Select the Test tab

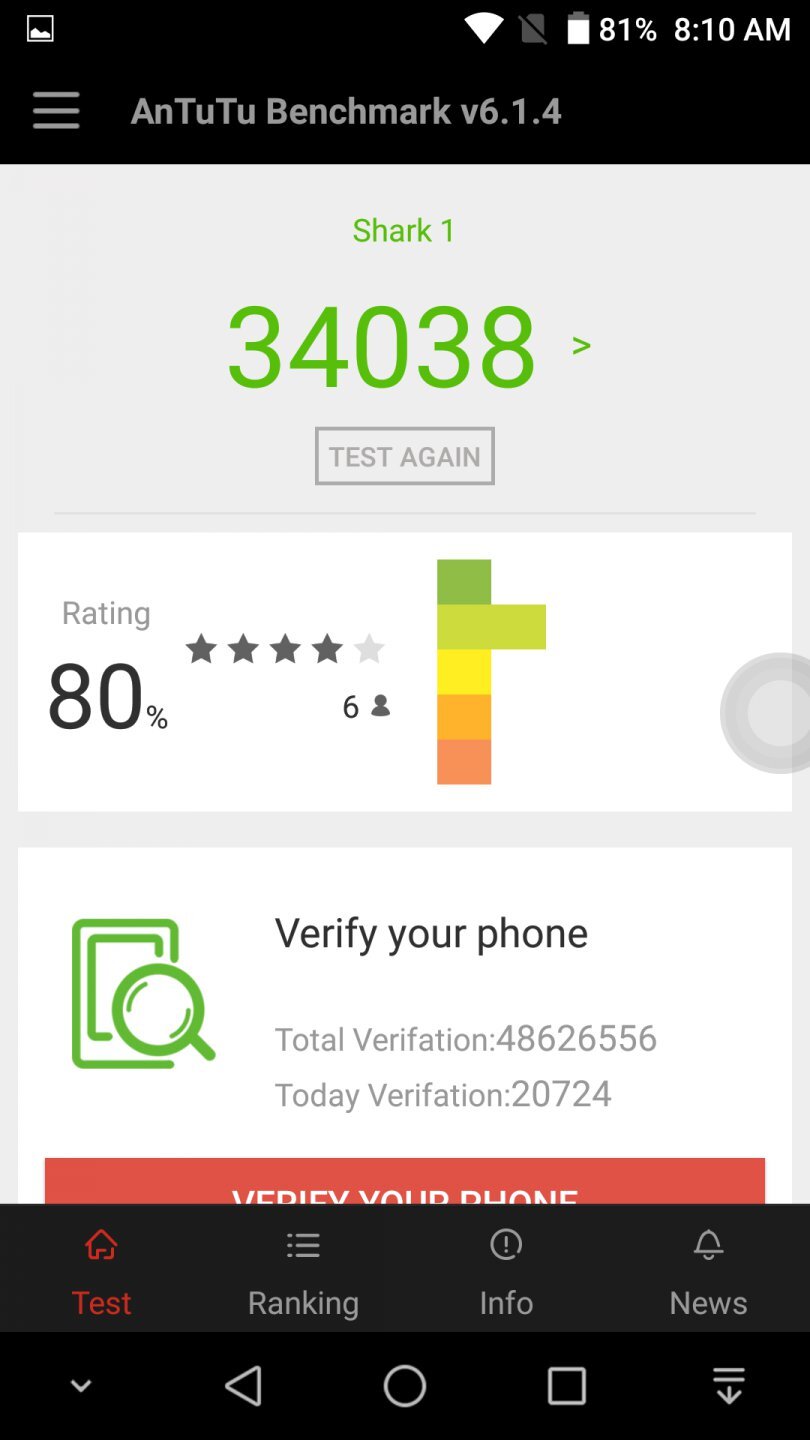pos(101,1272)
